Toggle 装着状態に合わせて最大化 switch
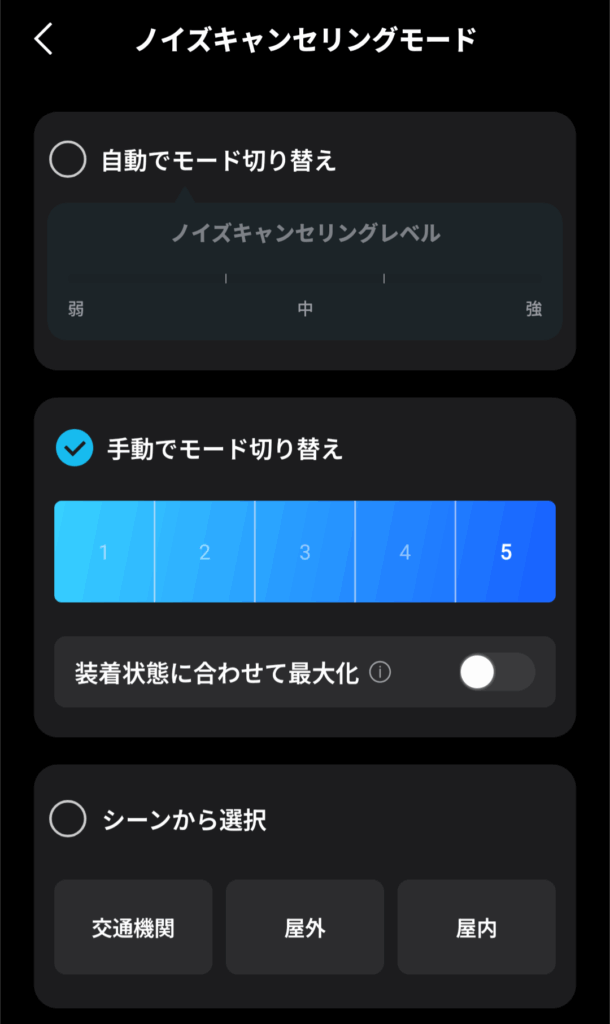Screen dimensions: 610x1024 [497, 672]
